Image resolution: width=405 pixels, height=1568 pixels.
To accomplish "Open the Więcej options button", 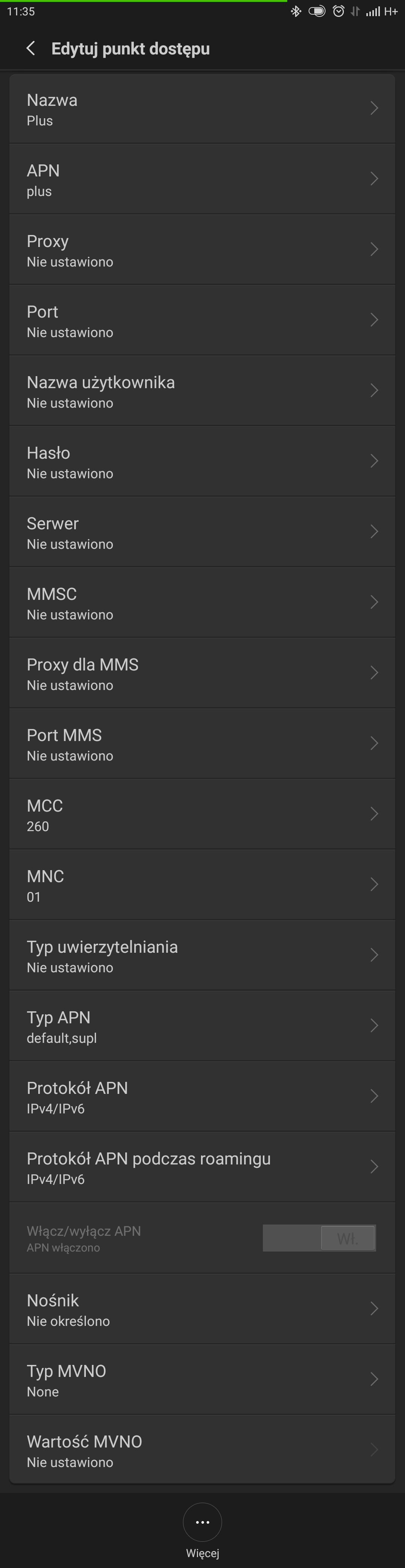I will 202,1522.
